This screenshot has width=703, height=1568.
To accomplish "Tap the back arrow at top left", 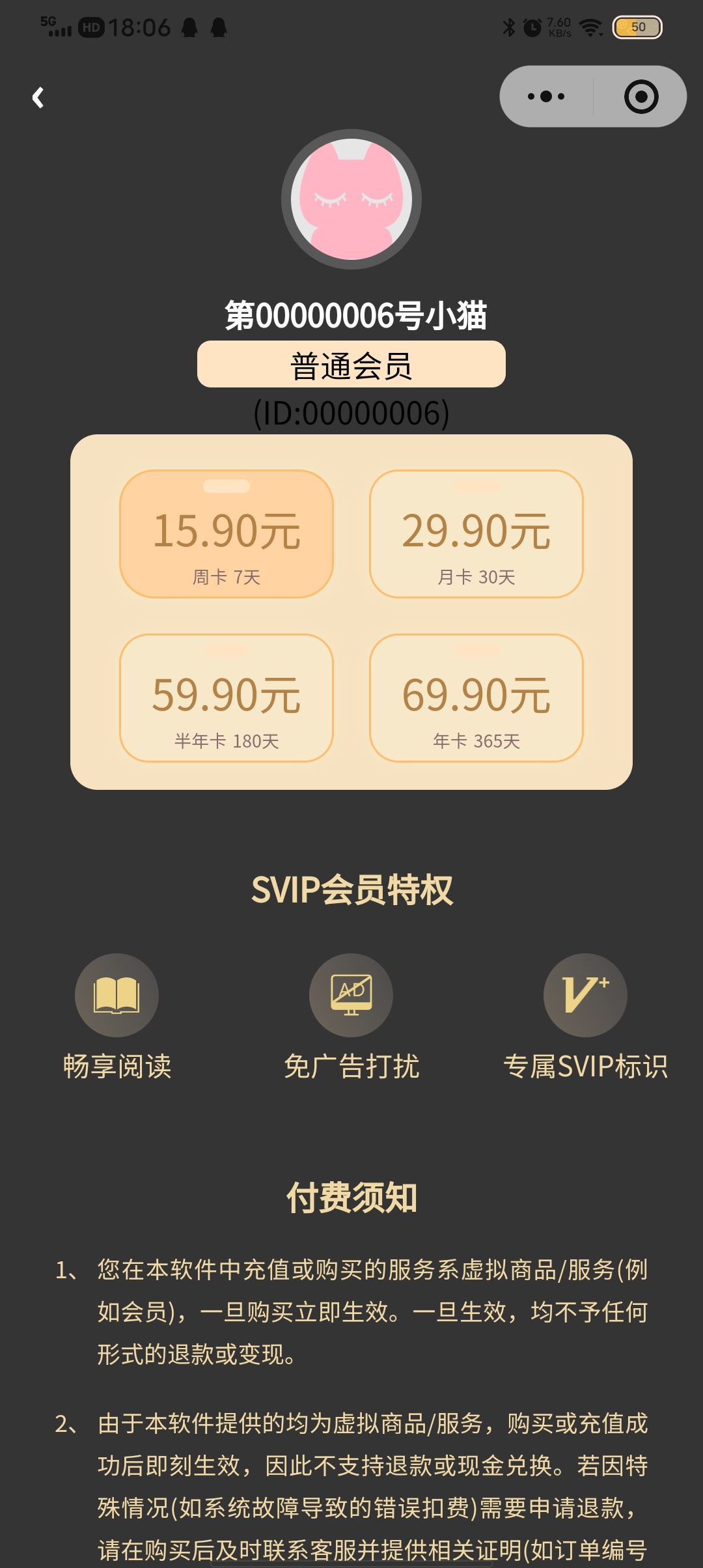I will click(x=39, y=96).
